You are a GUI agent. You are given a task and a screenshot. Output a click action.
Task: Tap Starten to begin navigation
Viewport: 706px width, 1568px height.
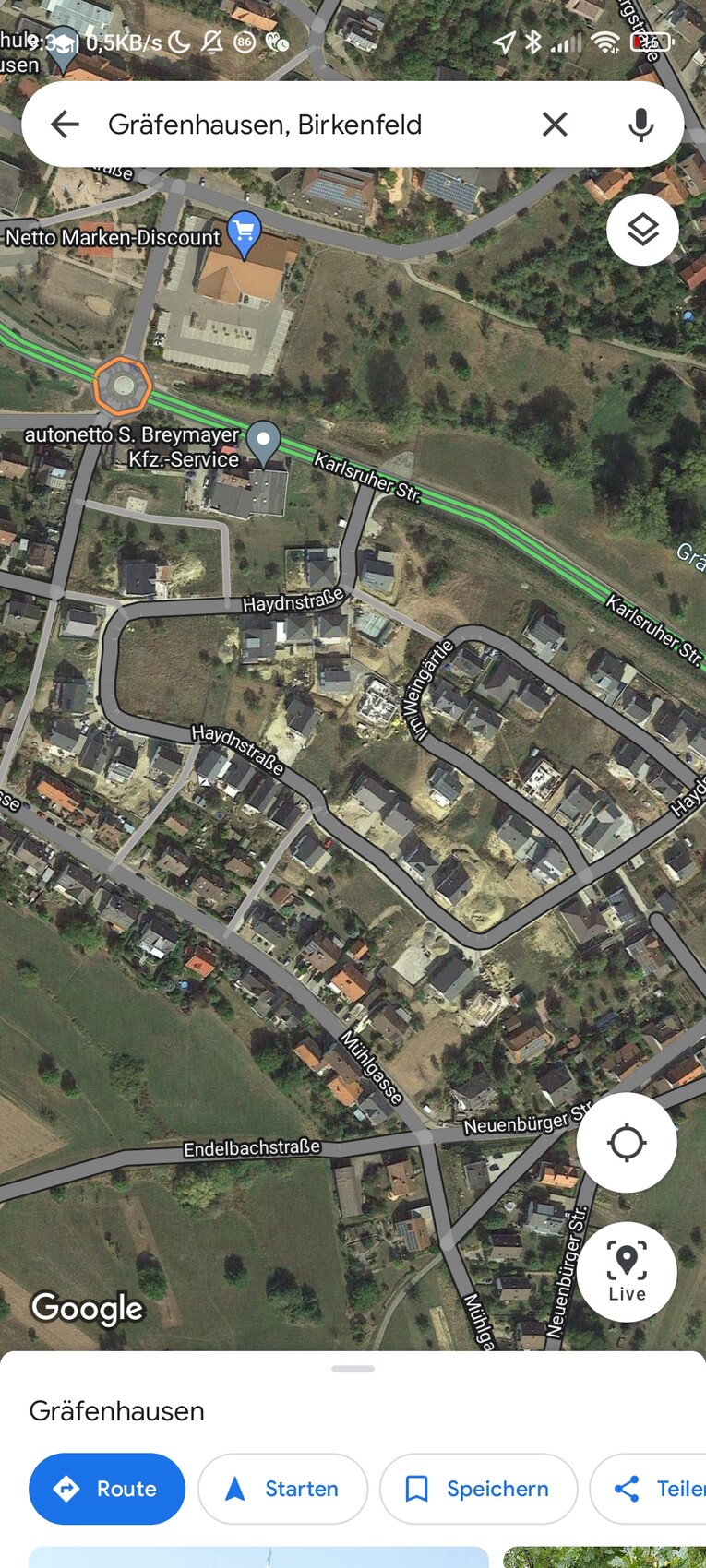tap(283, 1489)
